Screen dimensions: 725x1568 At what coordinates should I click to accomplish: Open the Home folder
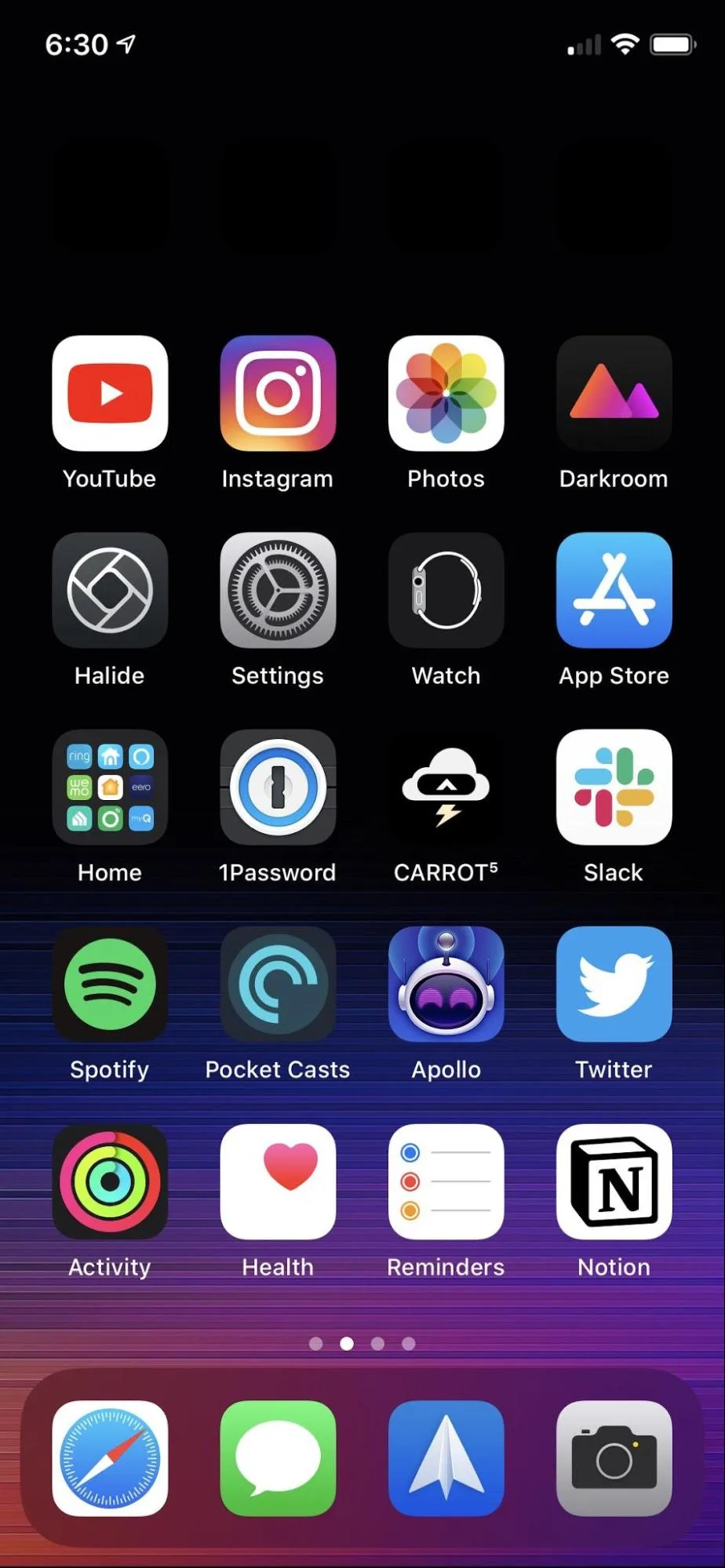point(110,787)
